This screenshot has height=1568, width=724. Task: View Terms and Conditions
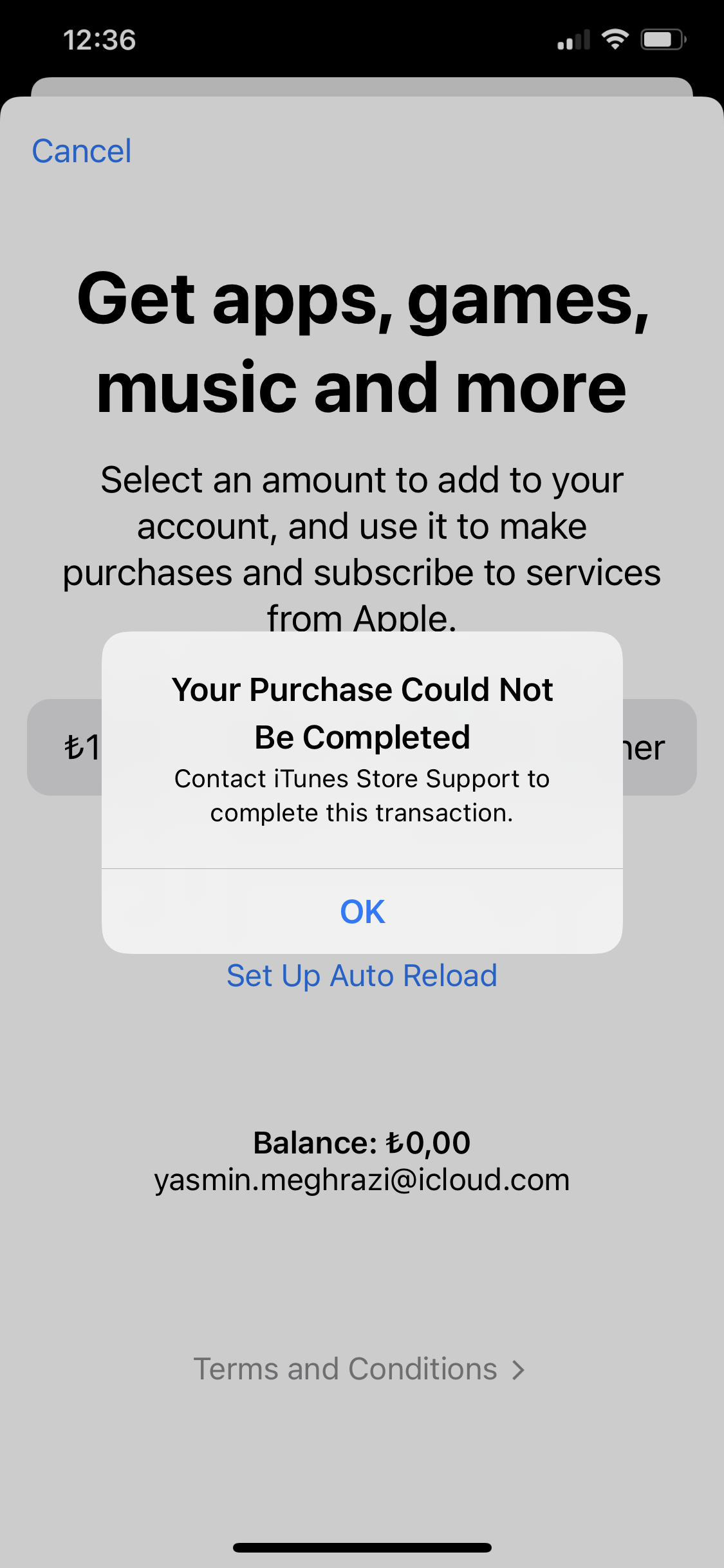point(359,1368)
